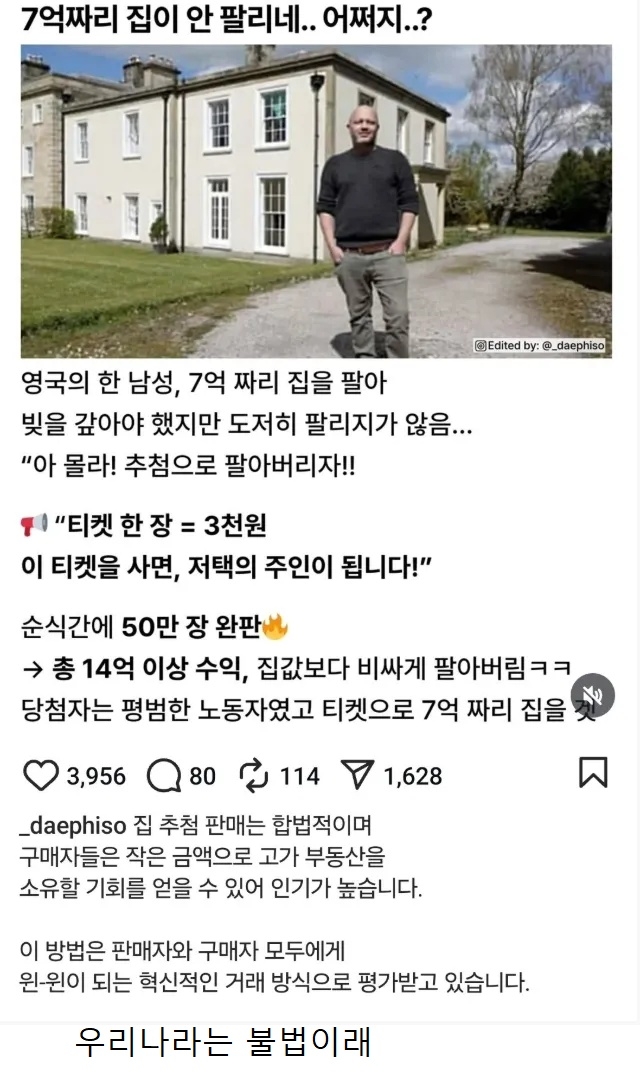Open comments on the post
The height and width of the screenshot is (1078, 640).
click(x=163, y=775)
